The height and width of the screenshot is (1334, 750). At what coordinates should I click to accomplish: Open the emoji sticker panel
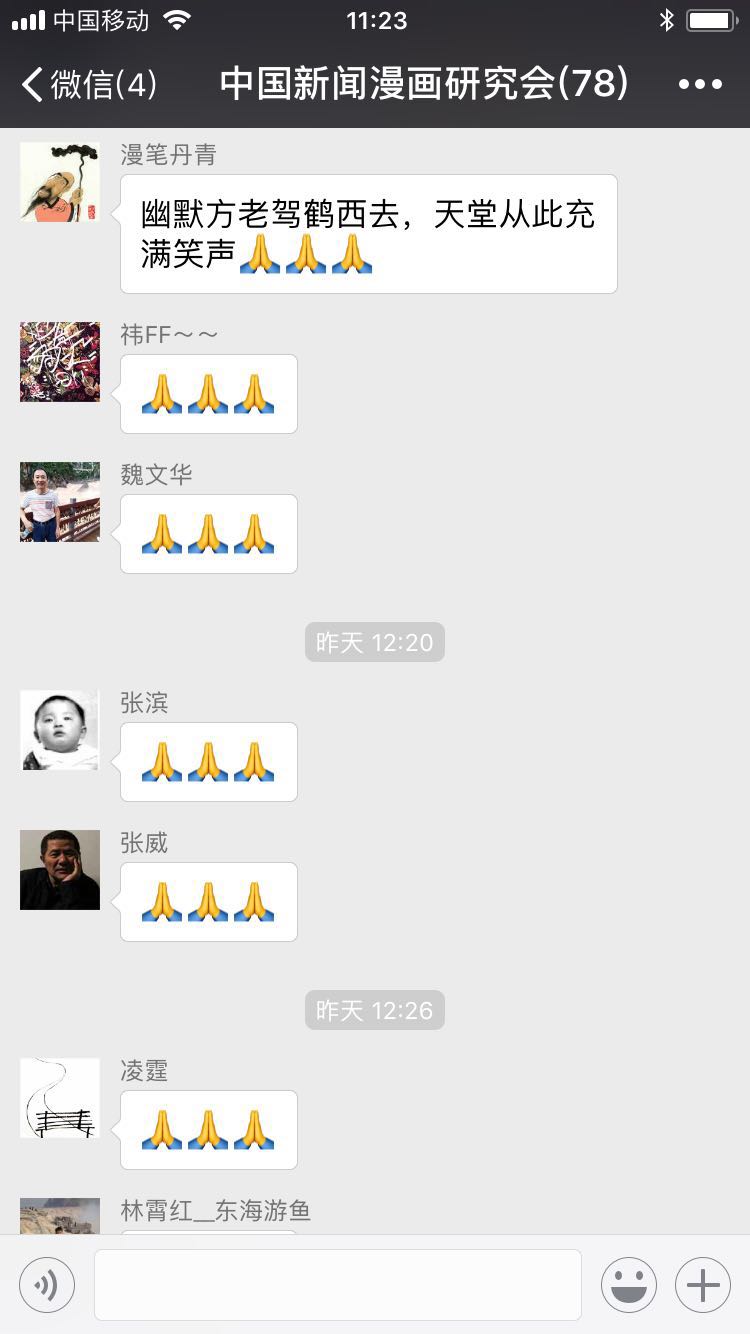[x=629, y=1285]
